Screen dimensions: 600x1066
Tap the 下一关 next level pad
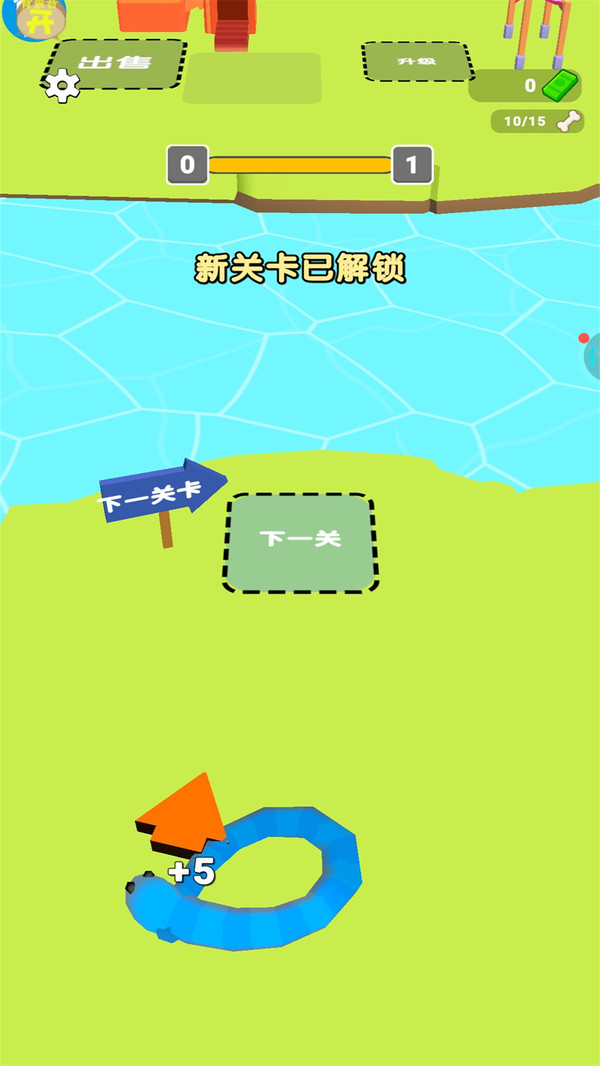pyautogui.click(x=301, y=541)
